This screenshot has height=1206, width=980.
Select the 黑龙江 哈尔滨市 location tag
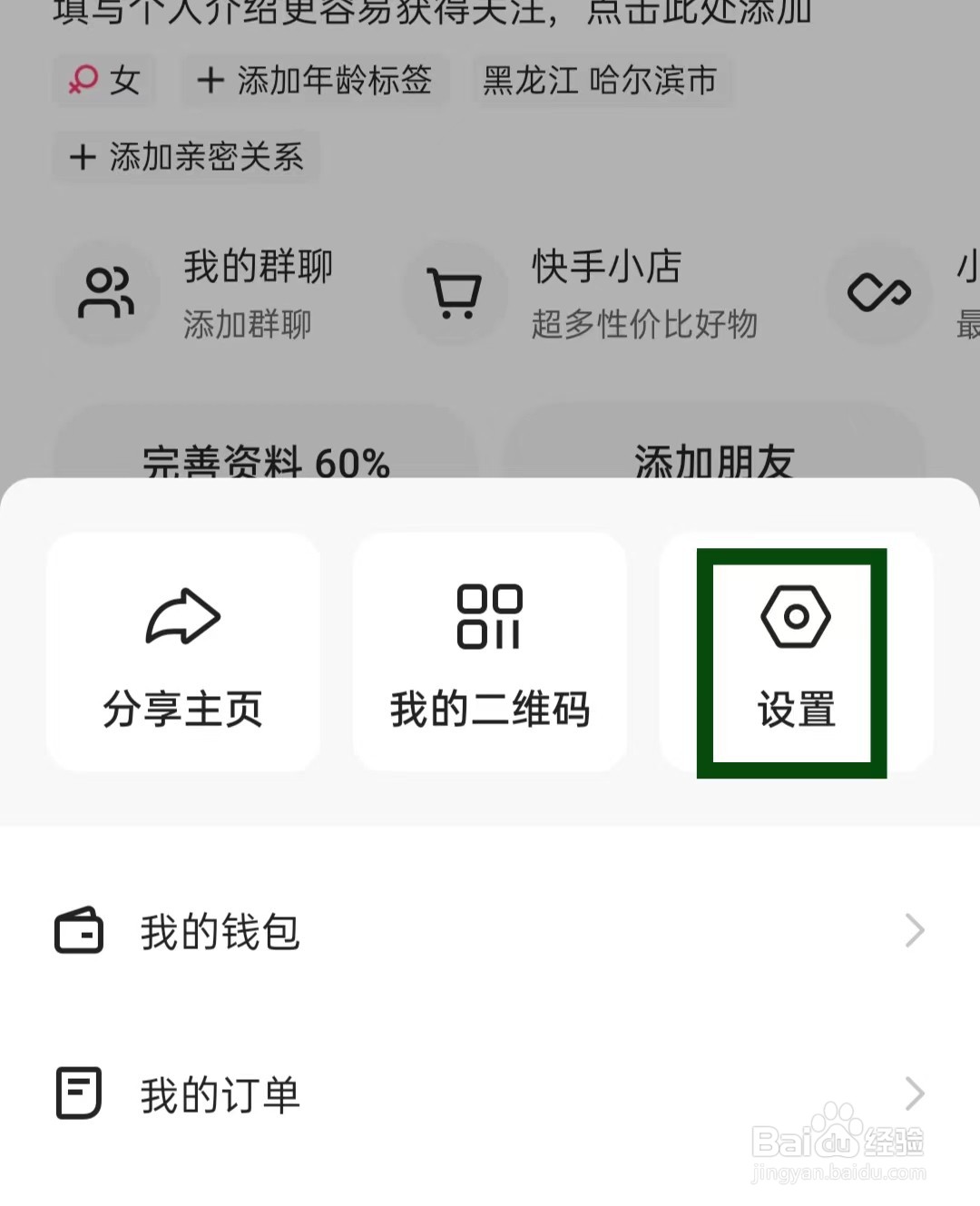point(602,80)
